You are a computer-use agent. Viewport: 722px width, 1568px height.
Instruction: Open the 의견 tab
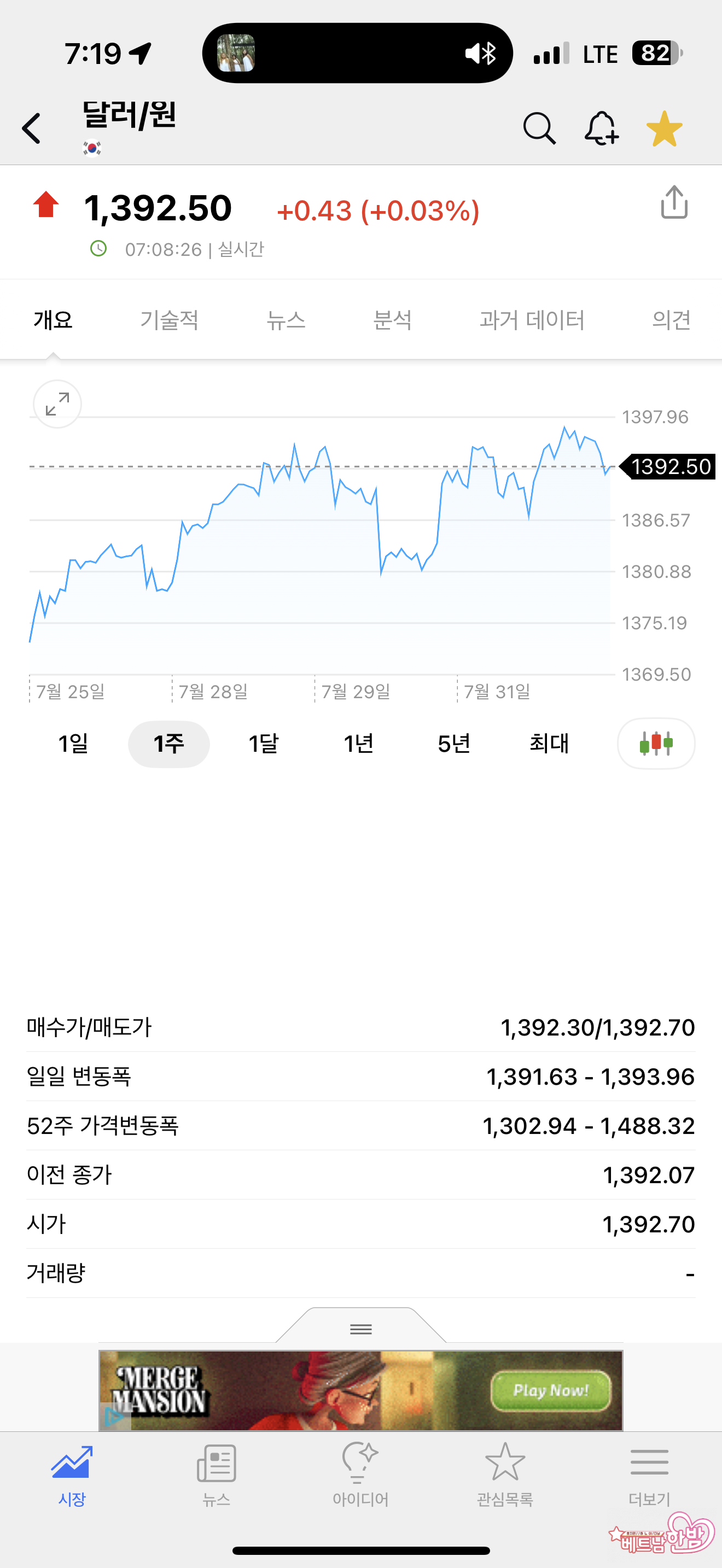pyautogui.click(x=671, y=320)
